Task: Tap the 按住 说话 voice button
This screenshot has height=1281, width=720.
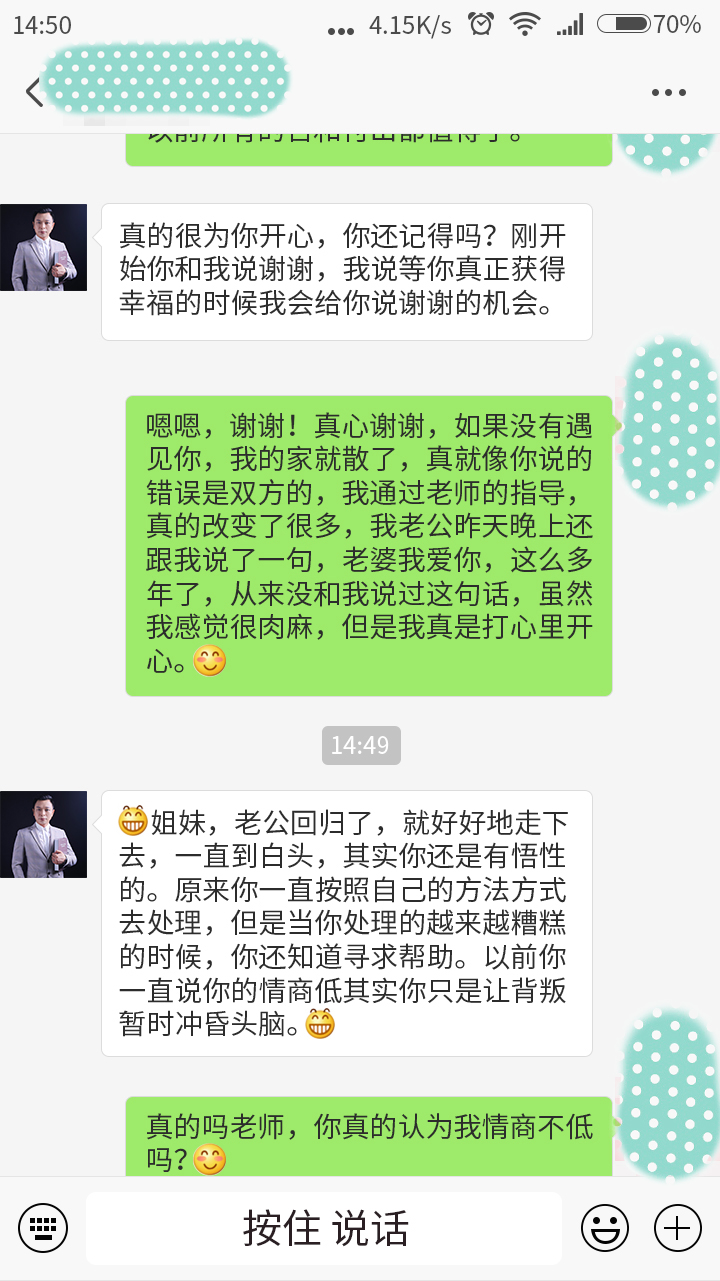Action: tap(324, 1228)
